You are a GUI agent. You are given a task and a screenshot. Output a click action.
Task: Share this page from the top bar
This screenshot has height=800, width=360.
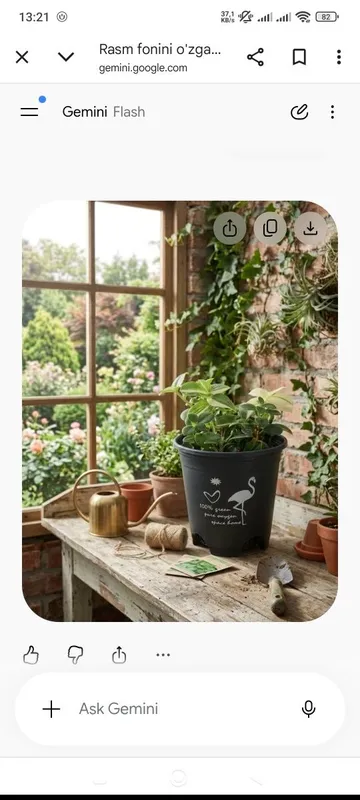tap(255, 57)
